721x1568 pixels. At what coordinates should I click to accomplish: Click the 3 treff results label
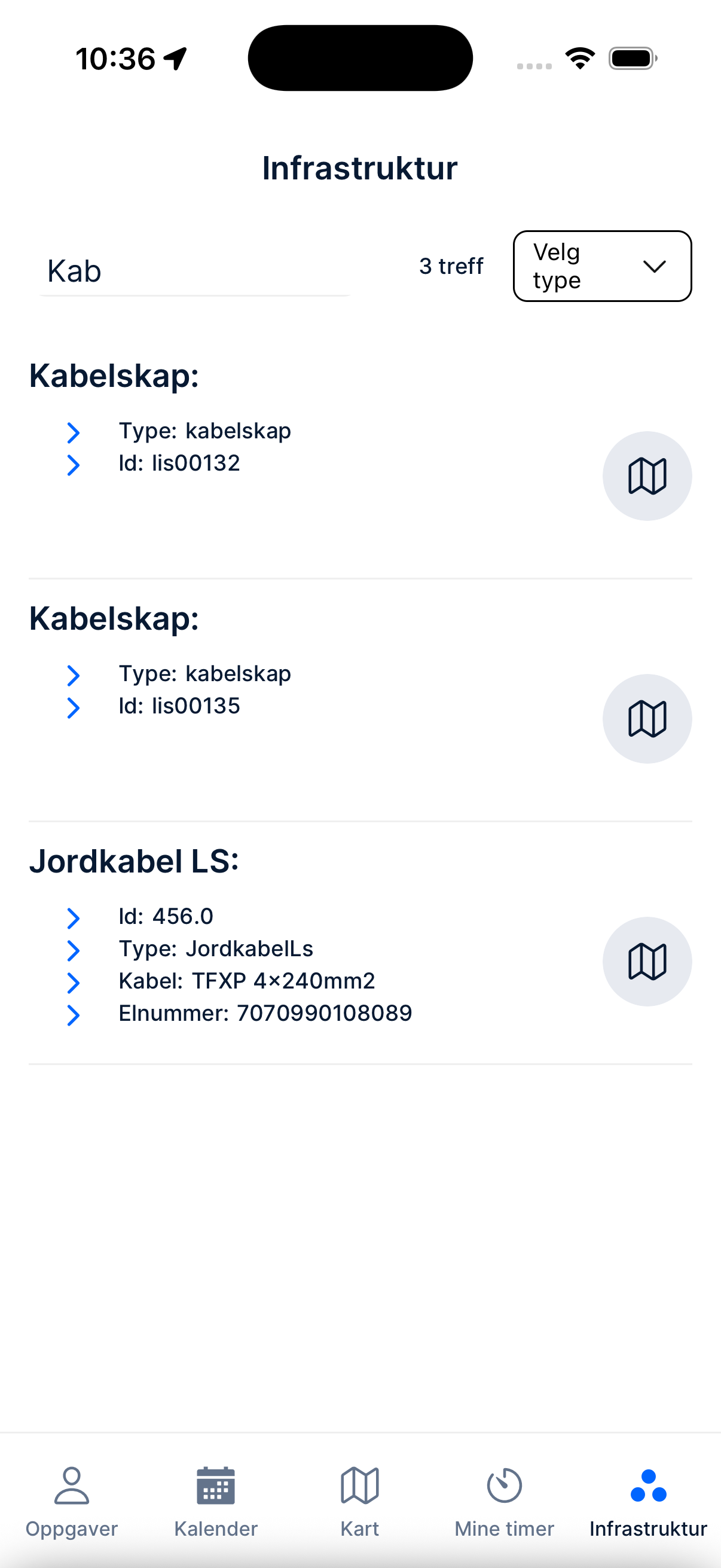(451, 266)
